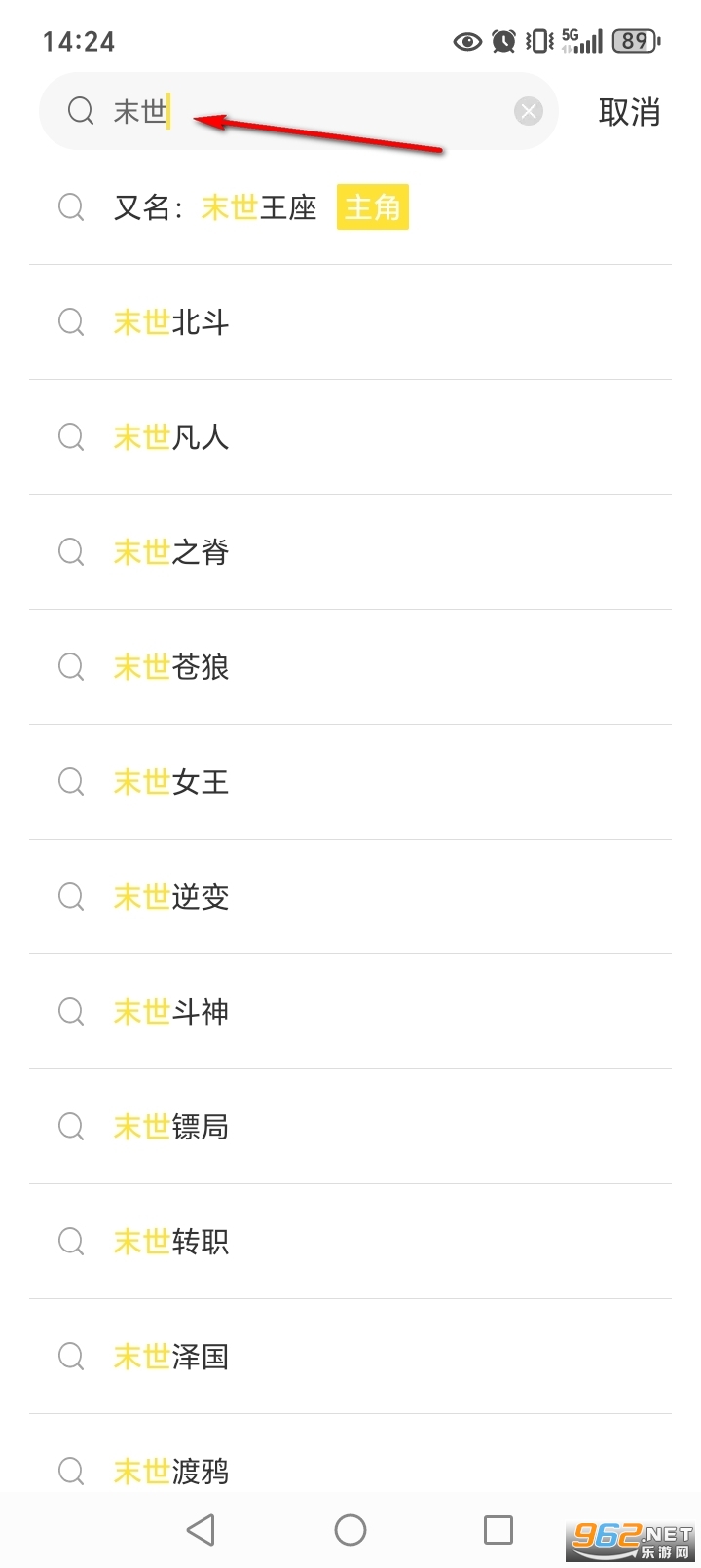Viewport: 701px width, 1568px height.
Task: Tap the magnifier icon beside 末世渡鸦
Action: pos(70,1471)
